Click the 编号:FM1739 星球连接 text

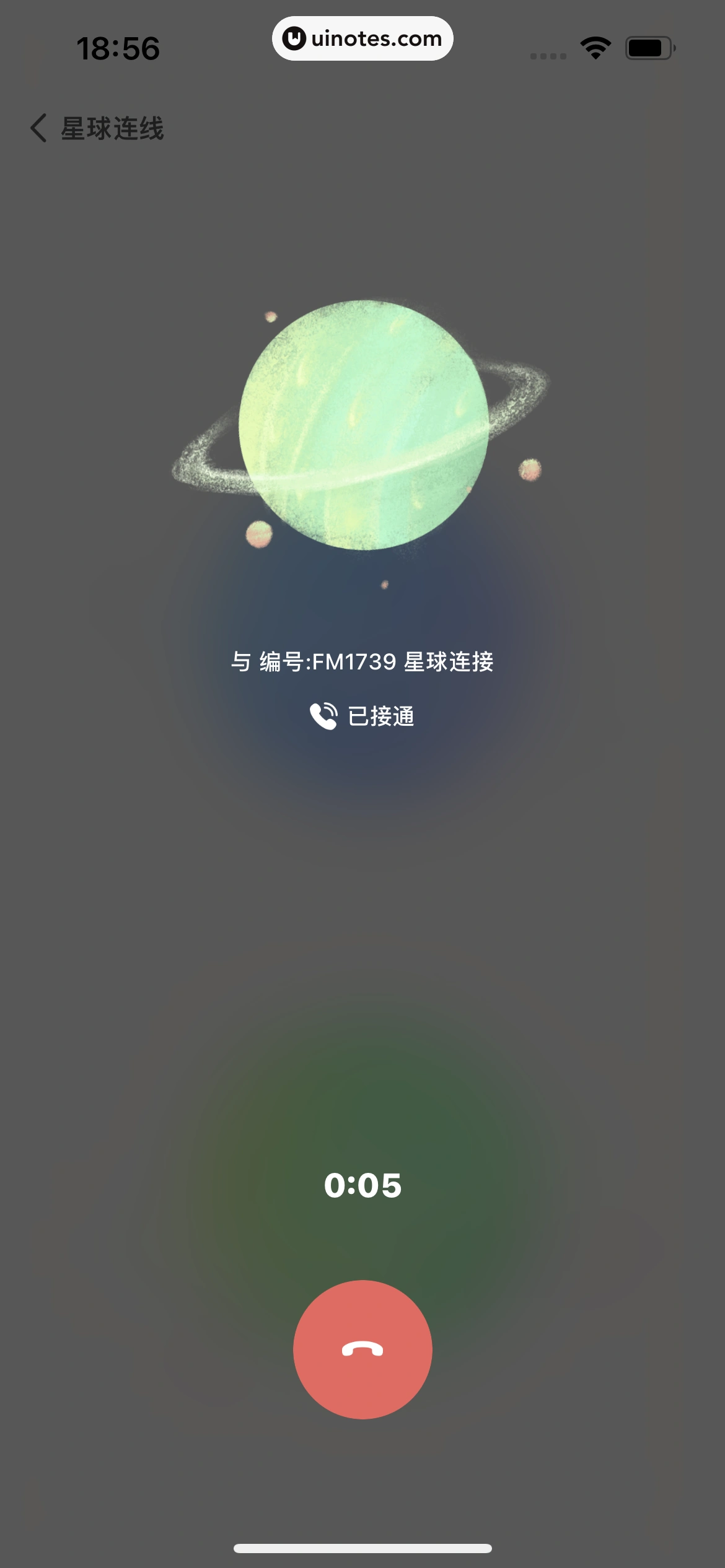click(x=362, y=661)
